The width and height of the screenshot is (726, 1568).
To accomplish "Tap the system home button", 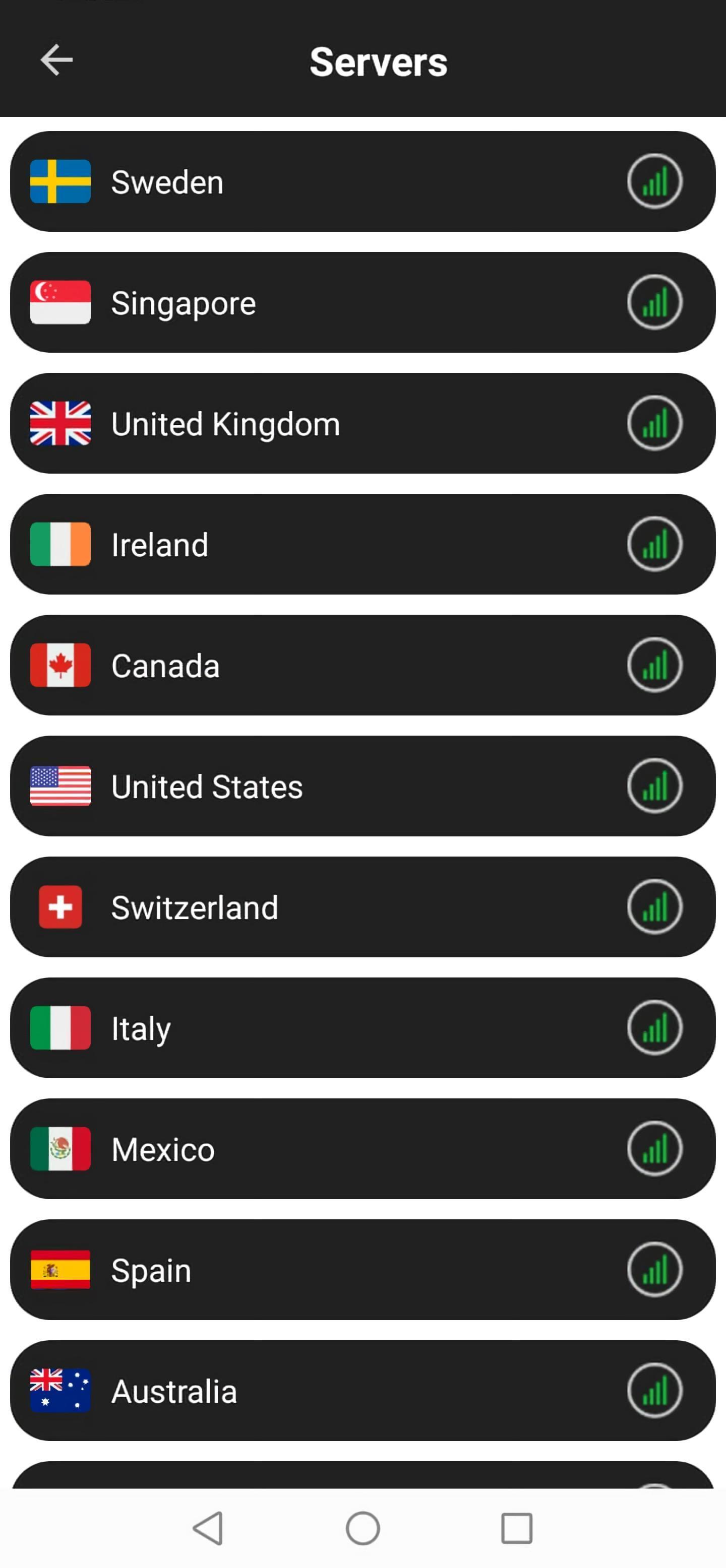I will (x=363, y=1528).
